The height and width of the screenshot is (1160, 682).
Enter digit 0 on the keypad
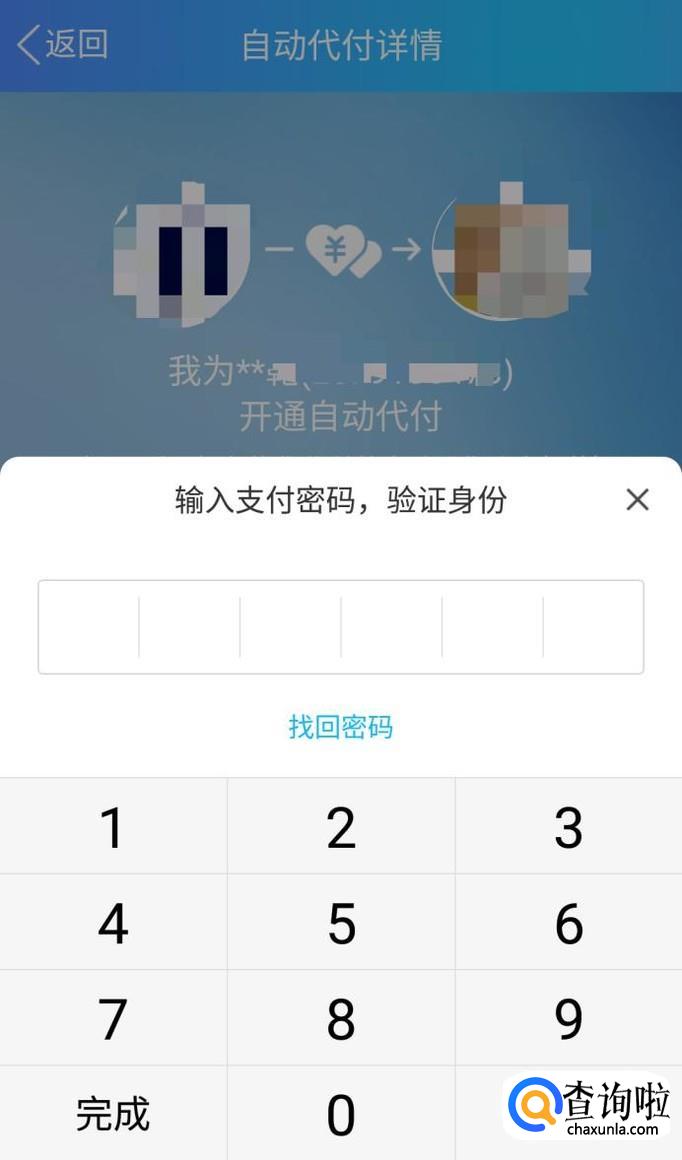341,1113
